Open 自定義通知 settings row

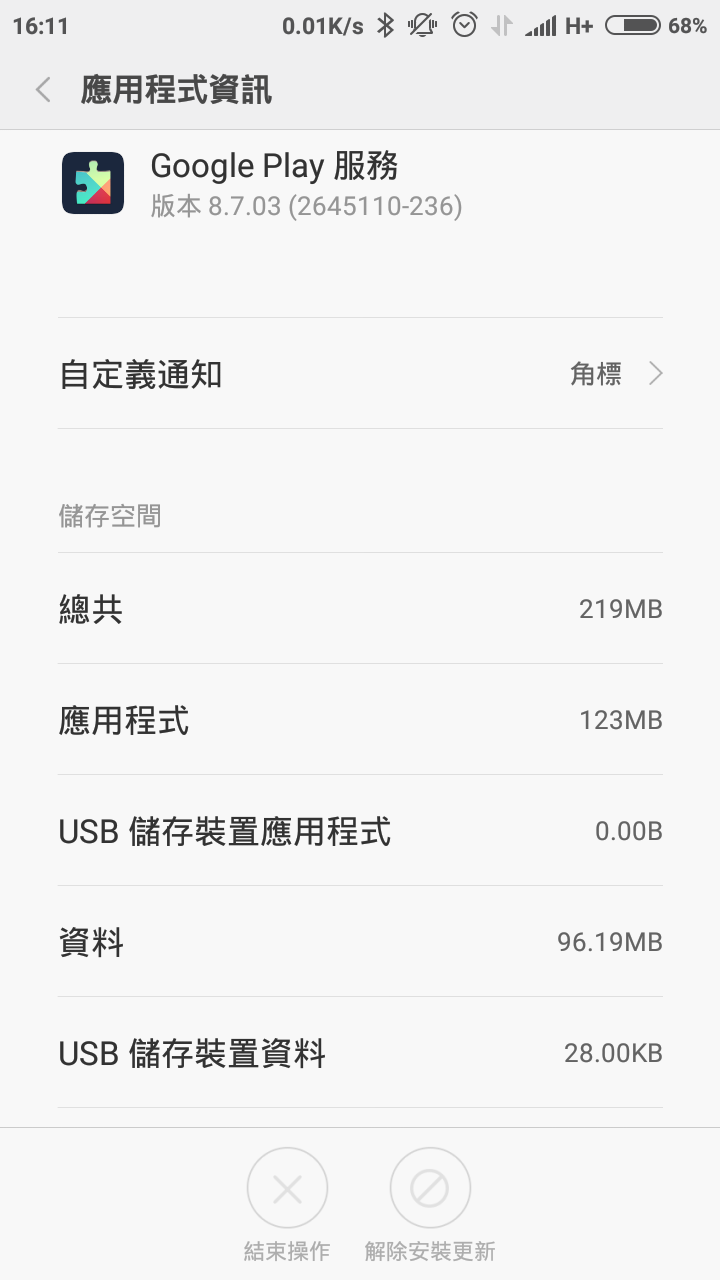click(360, 374)
